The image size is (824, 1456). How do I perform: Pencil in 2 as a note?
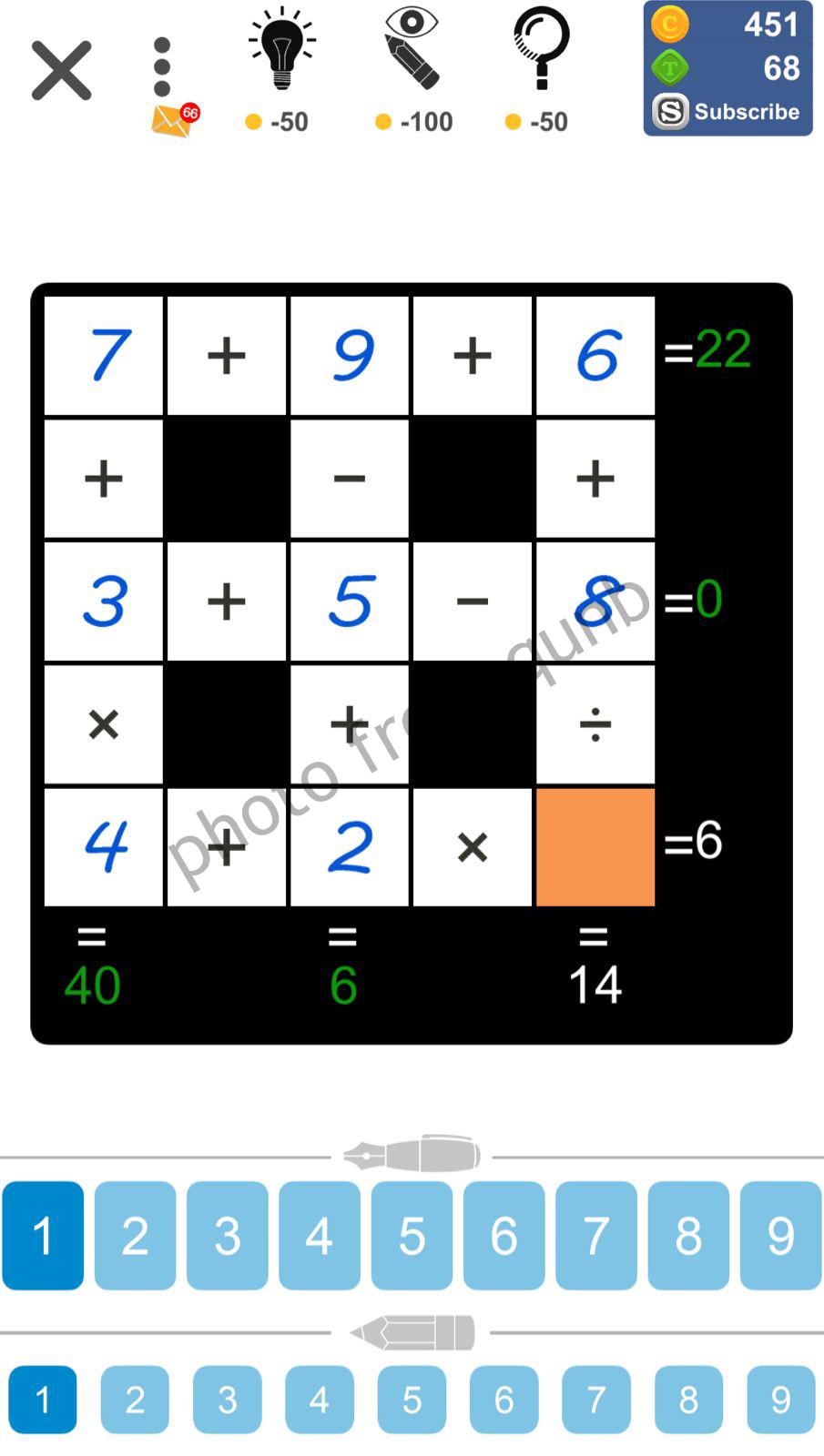[x=135, y=1399]
